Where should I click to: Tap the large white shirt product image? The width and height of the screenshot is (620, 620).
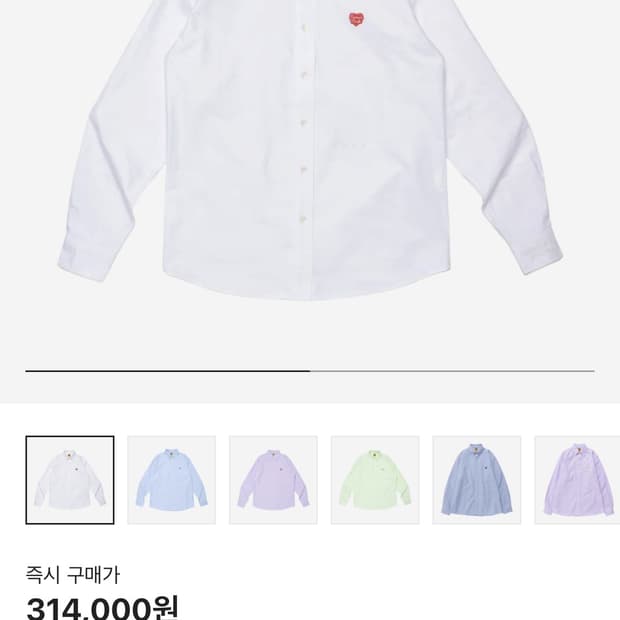tap(310, 150)
